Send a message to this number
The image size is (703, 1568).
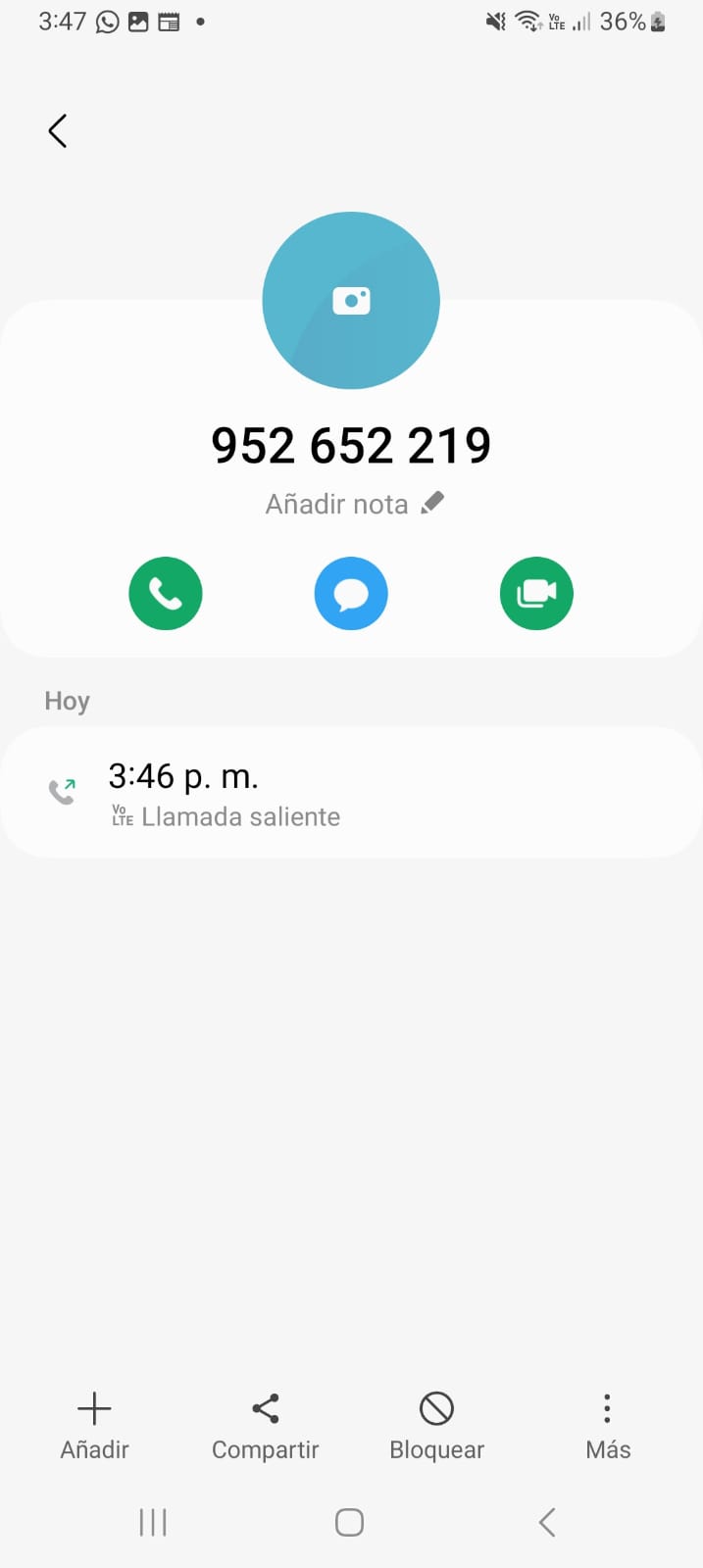pyautogui.click(x=351, y=594)
